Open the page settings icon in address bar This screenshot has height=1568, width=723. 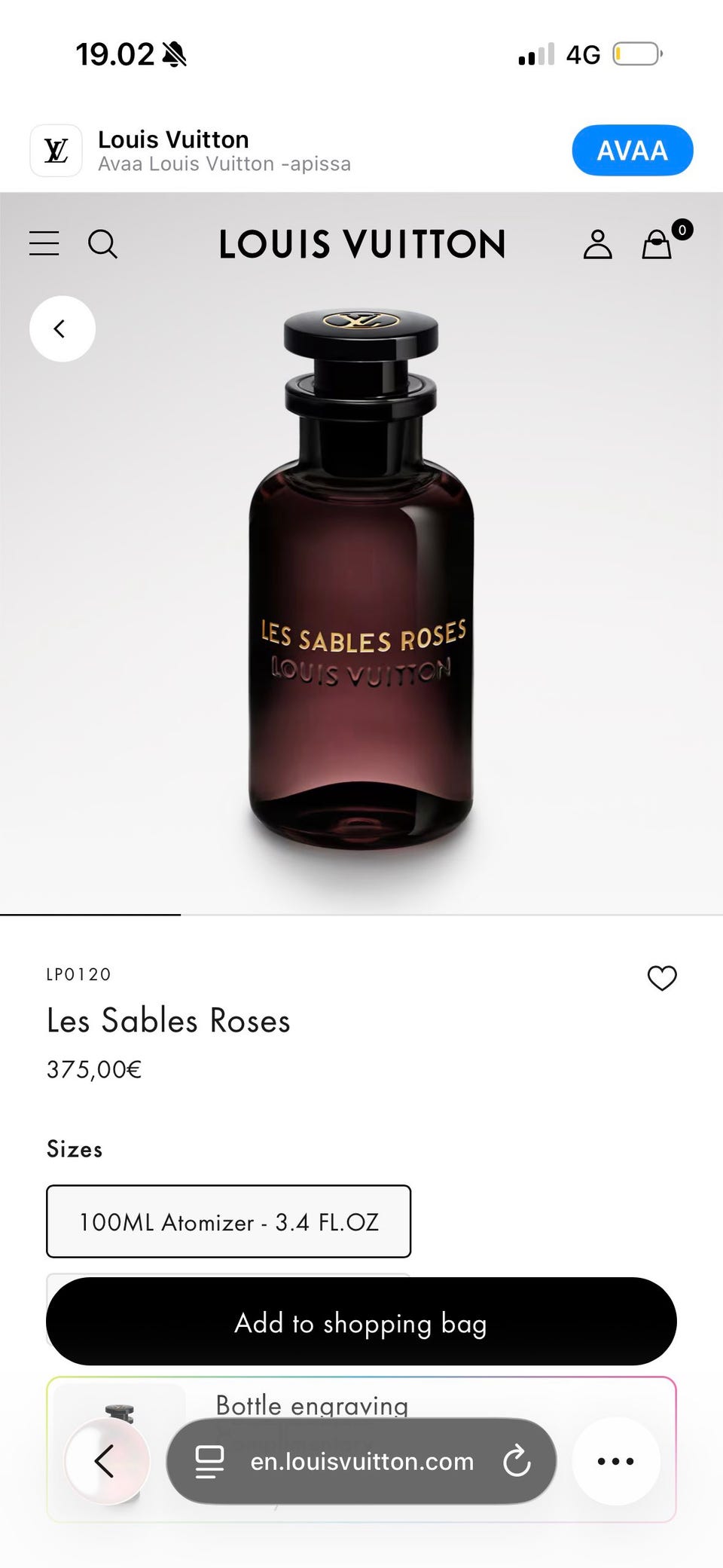(209, 1461)
